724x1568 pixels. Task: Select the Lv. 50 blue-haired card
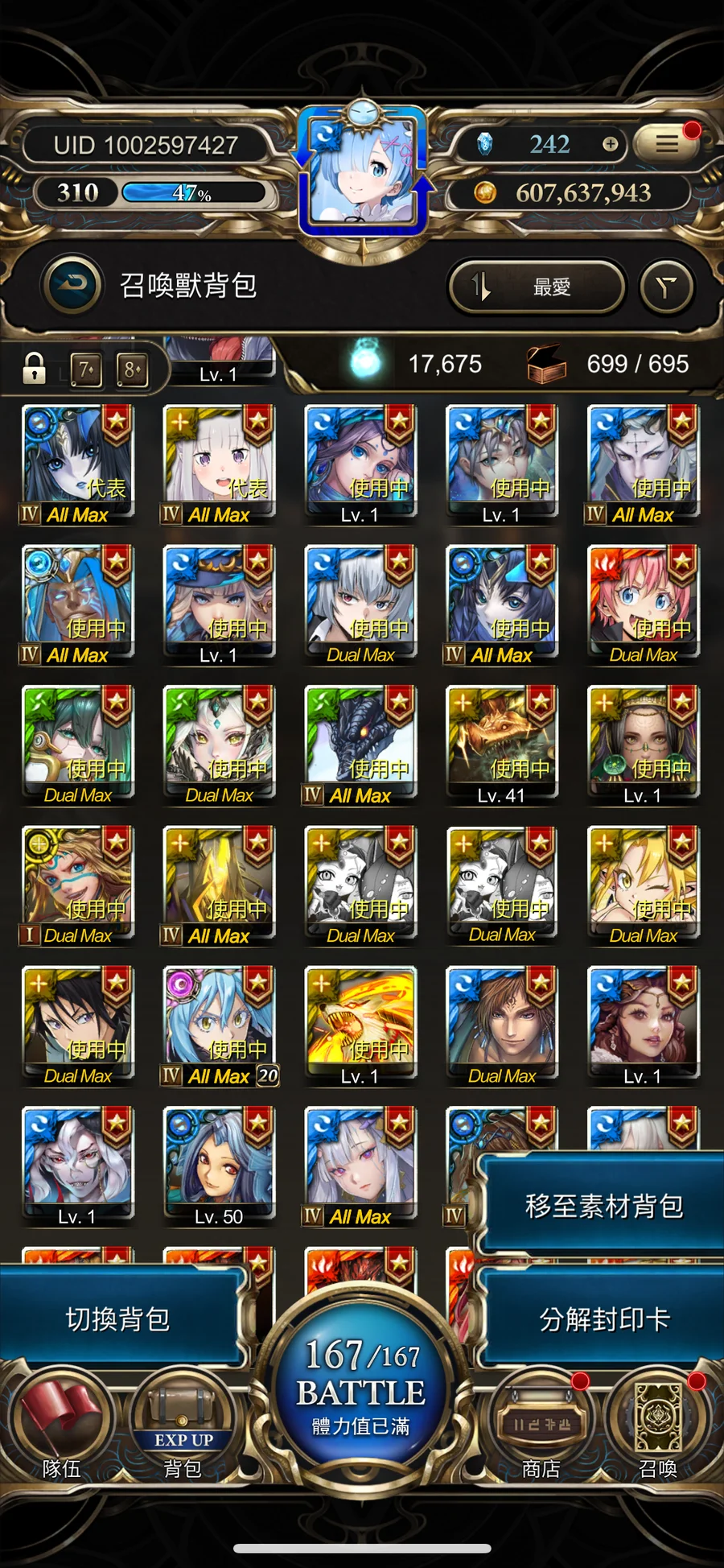click(x=218, y=1166)
